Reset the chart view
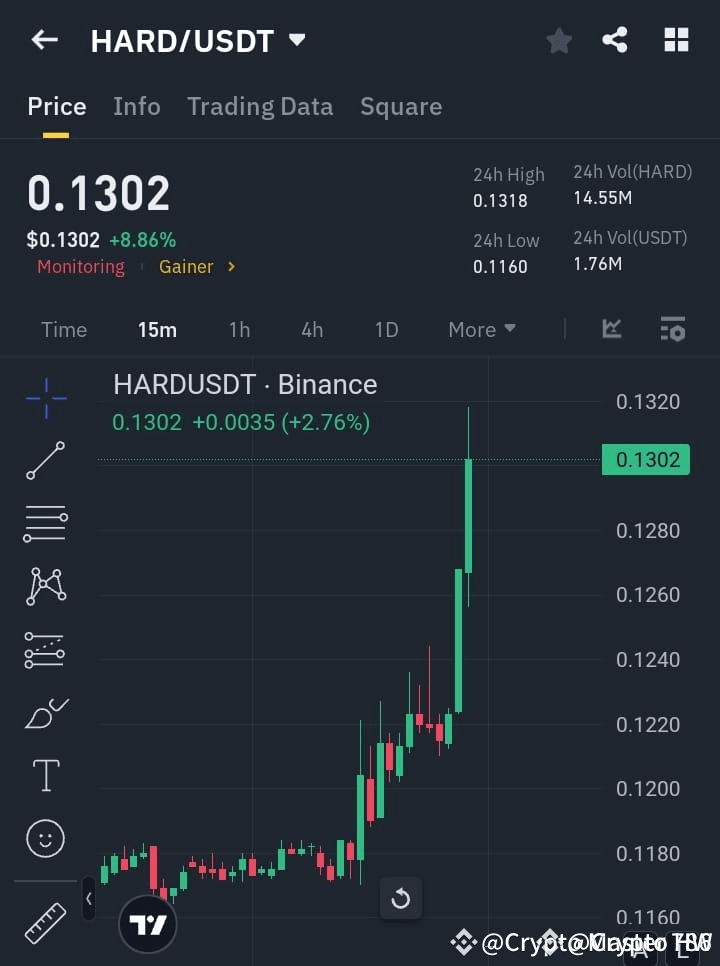The height and width of the screenshot is (966, 720). (x=401, y=898)
